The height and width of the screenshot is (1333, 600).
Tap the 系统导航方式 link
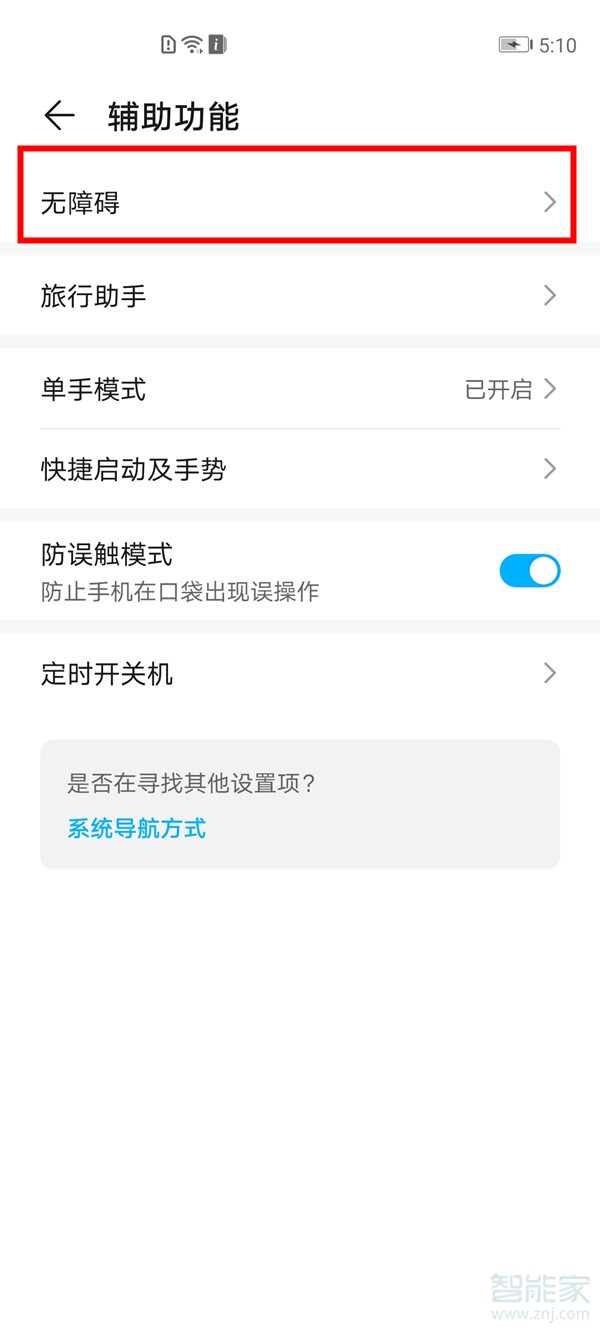(137, 828)
